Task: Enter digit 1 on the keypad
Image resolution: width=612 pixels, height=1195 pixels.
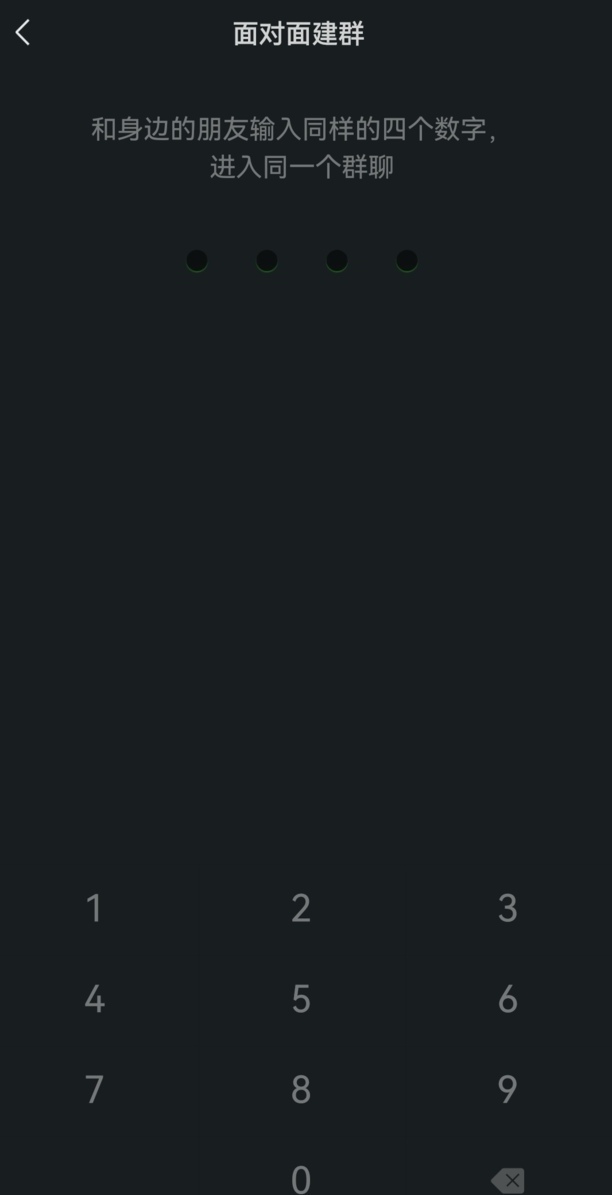Action: (x=94, y=908)
